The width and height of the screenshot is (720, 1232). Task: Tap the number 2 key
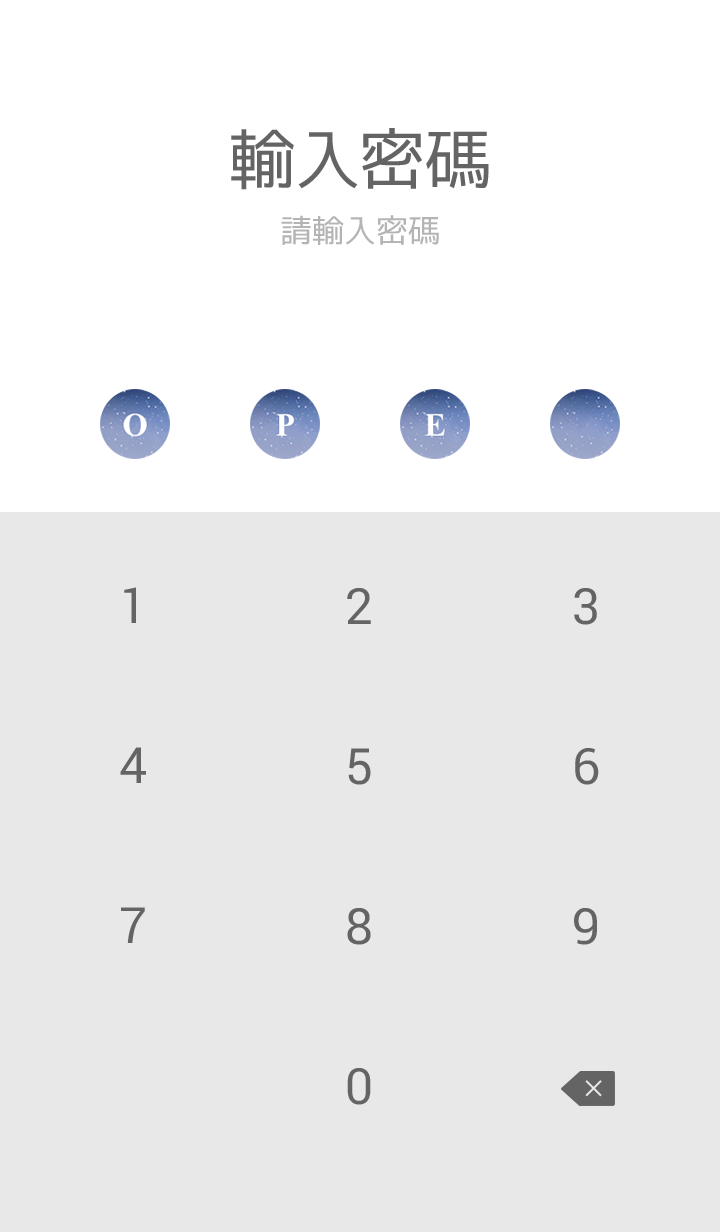pyautogui.click(x=359, y=607)
